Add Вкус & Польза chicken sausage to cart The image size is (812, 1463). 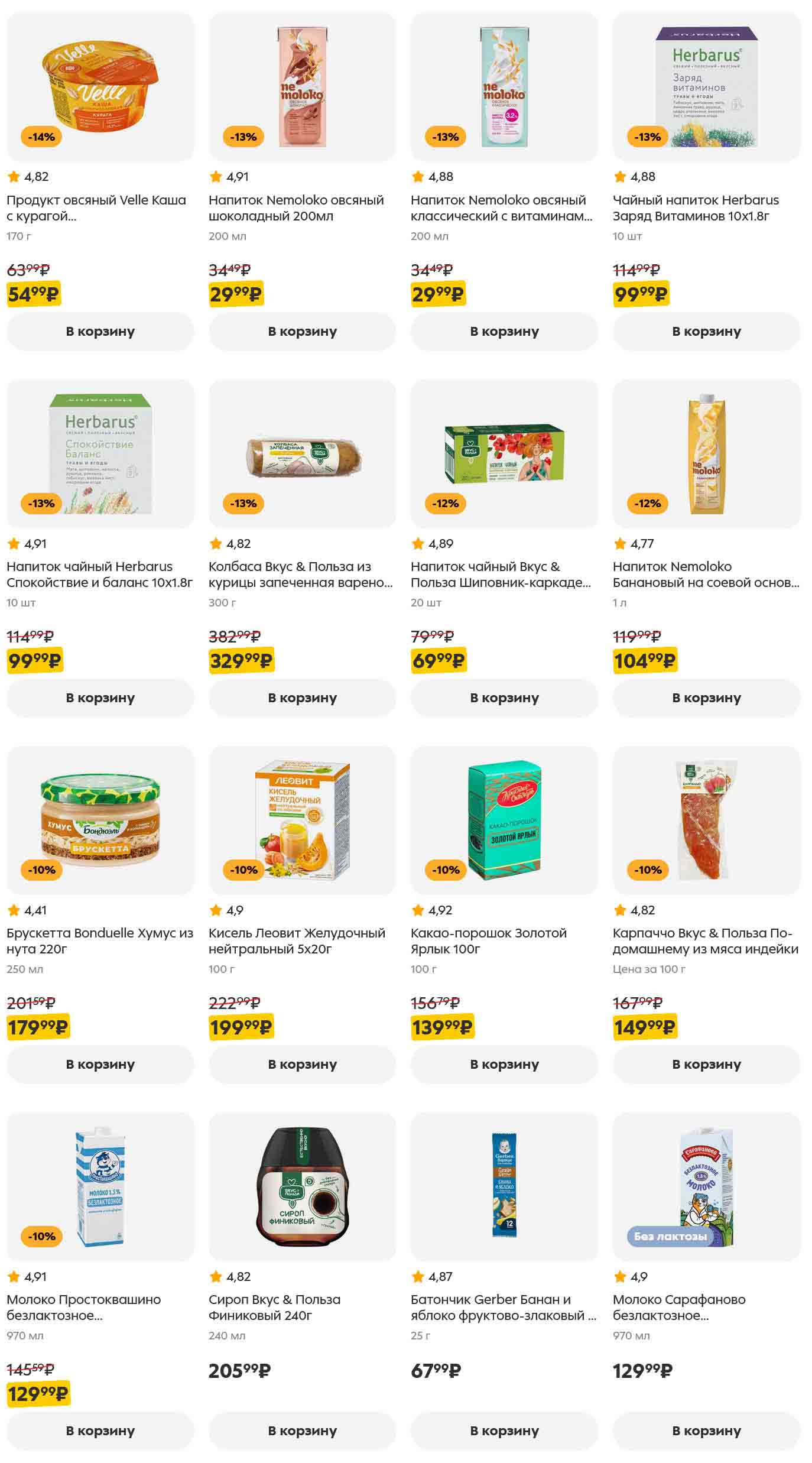302,698
